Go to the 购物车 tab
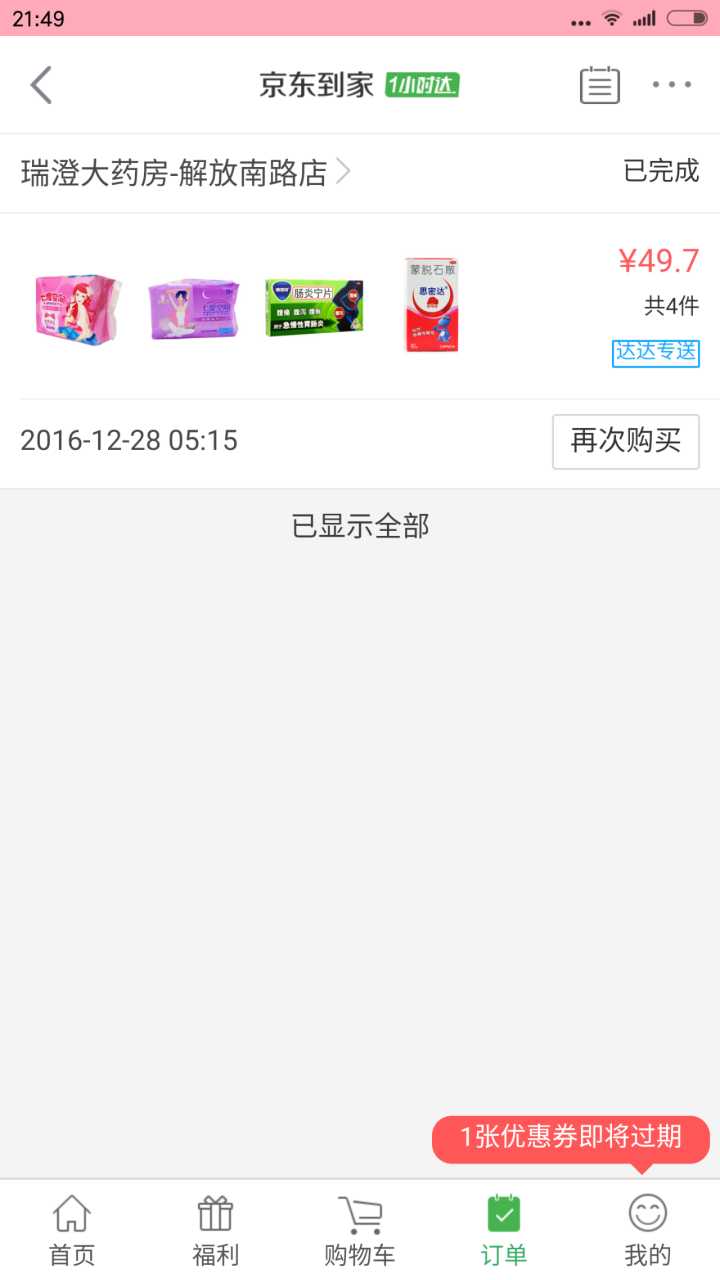Image resolution: width=720 pixels, height=1280 pixels. (359, 1231)
